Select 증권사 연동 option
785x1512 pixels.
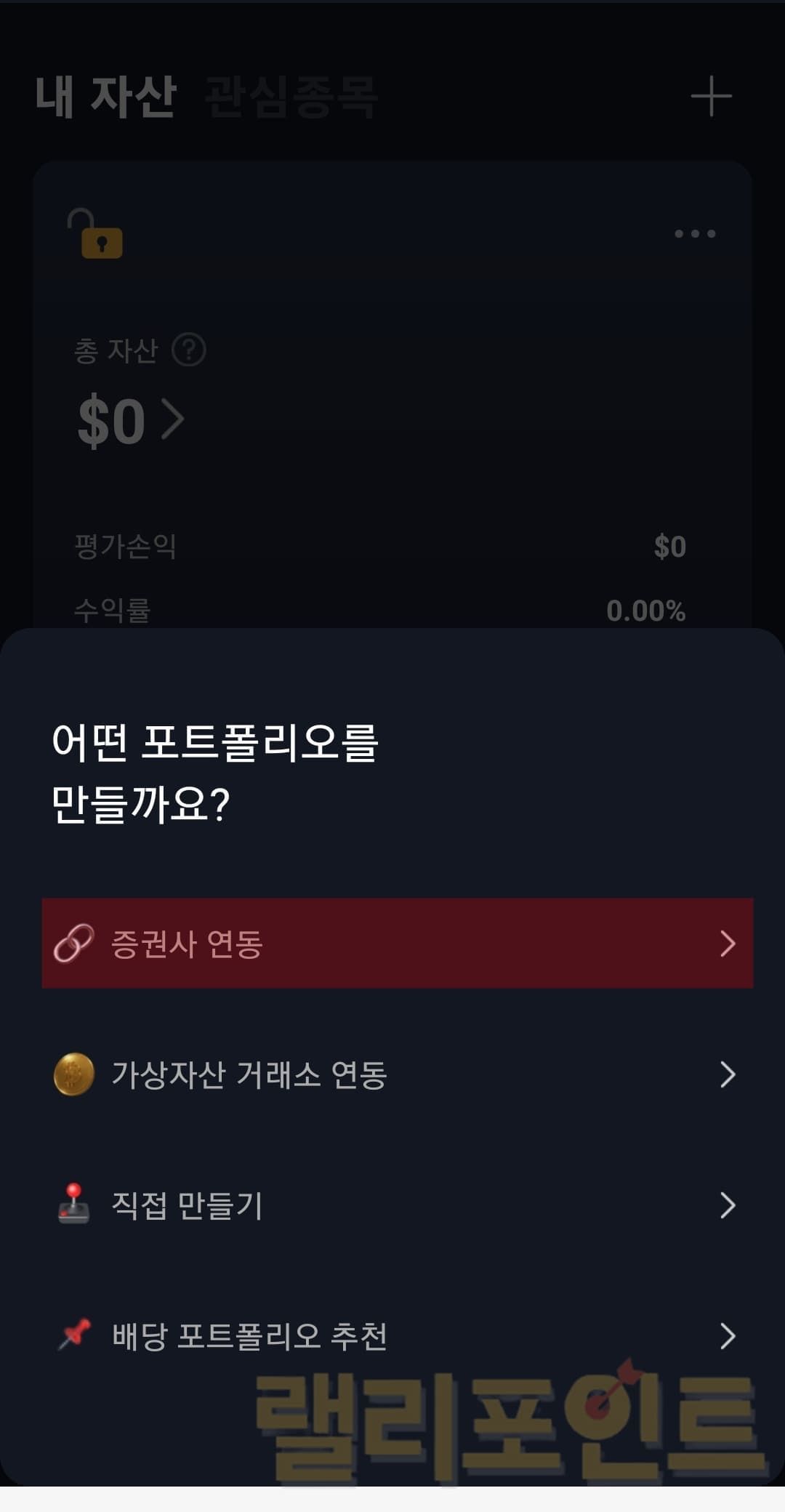[397, 944]
